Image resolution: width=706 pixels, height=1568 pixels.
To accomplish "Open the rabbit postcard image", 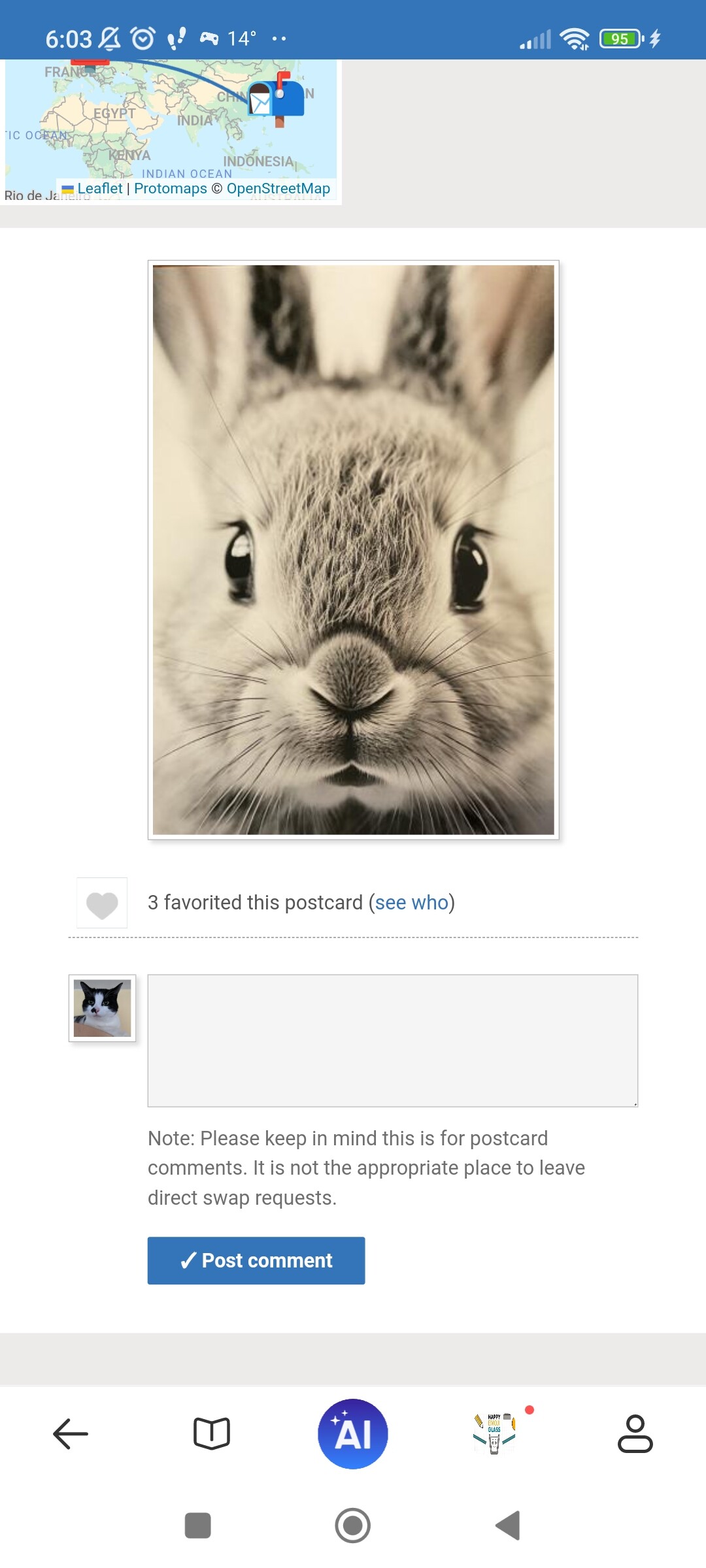I will point(354,550).
